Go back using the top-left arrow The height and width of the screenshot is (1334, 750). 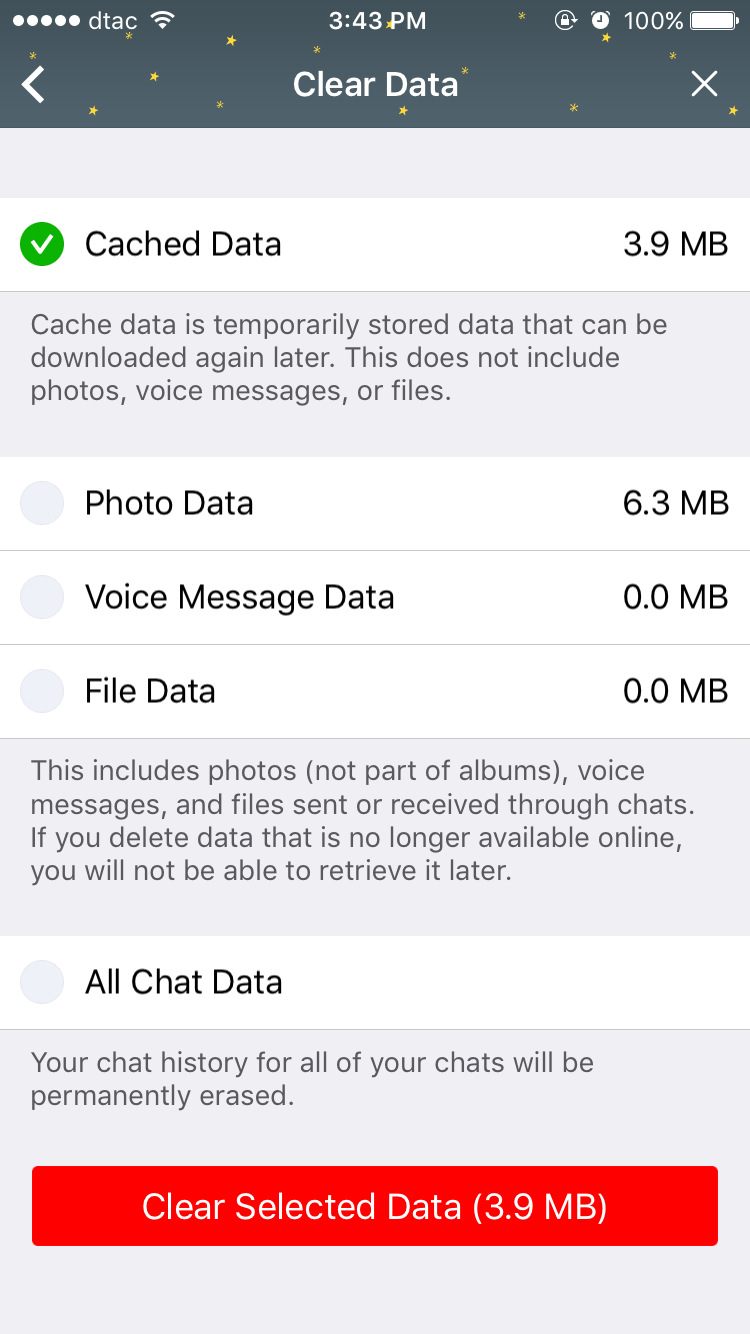(x=34, y=84)
